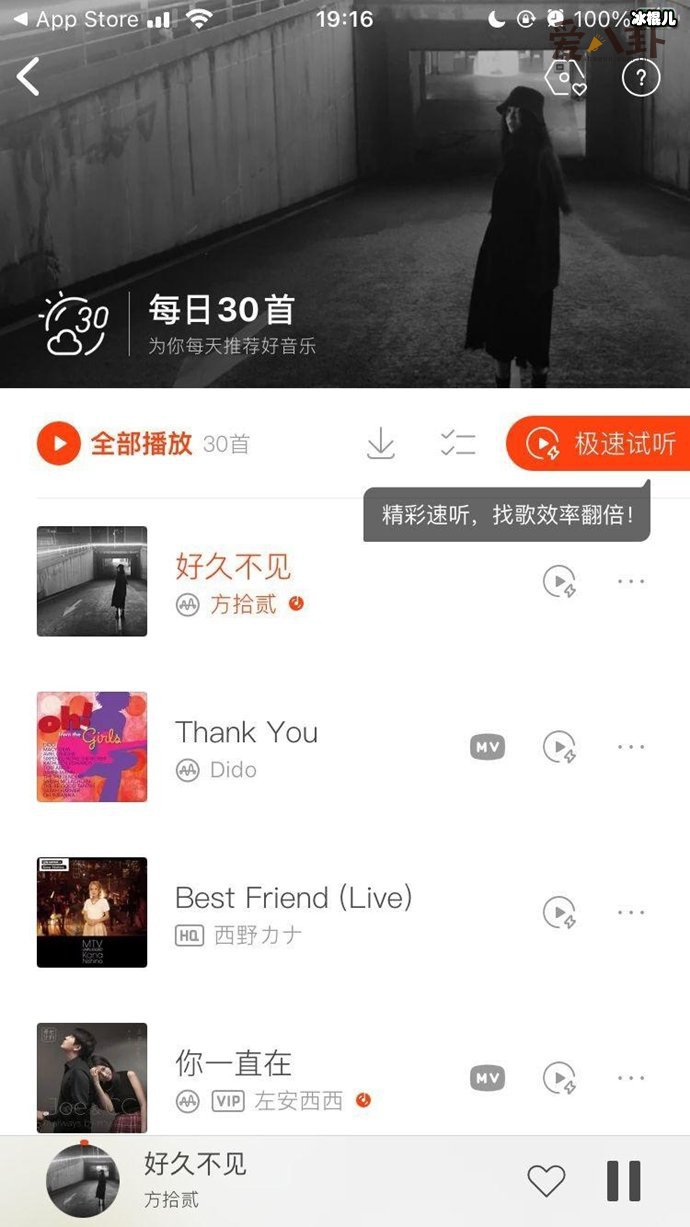Go back using the top-left arrow
Screen dimensions: 690x1227
coord(28,76)
